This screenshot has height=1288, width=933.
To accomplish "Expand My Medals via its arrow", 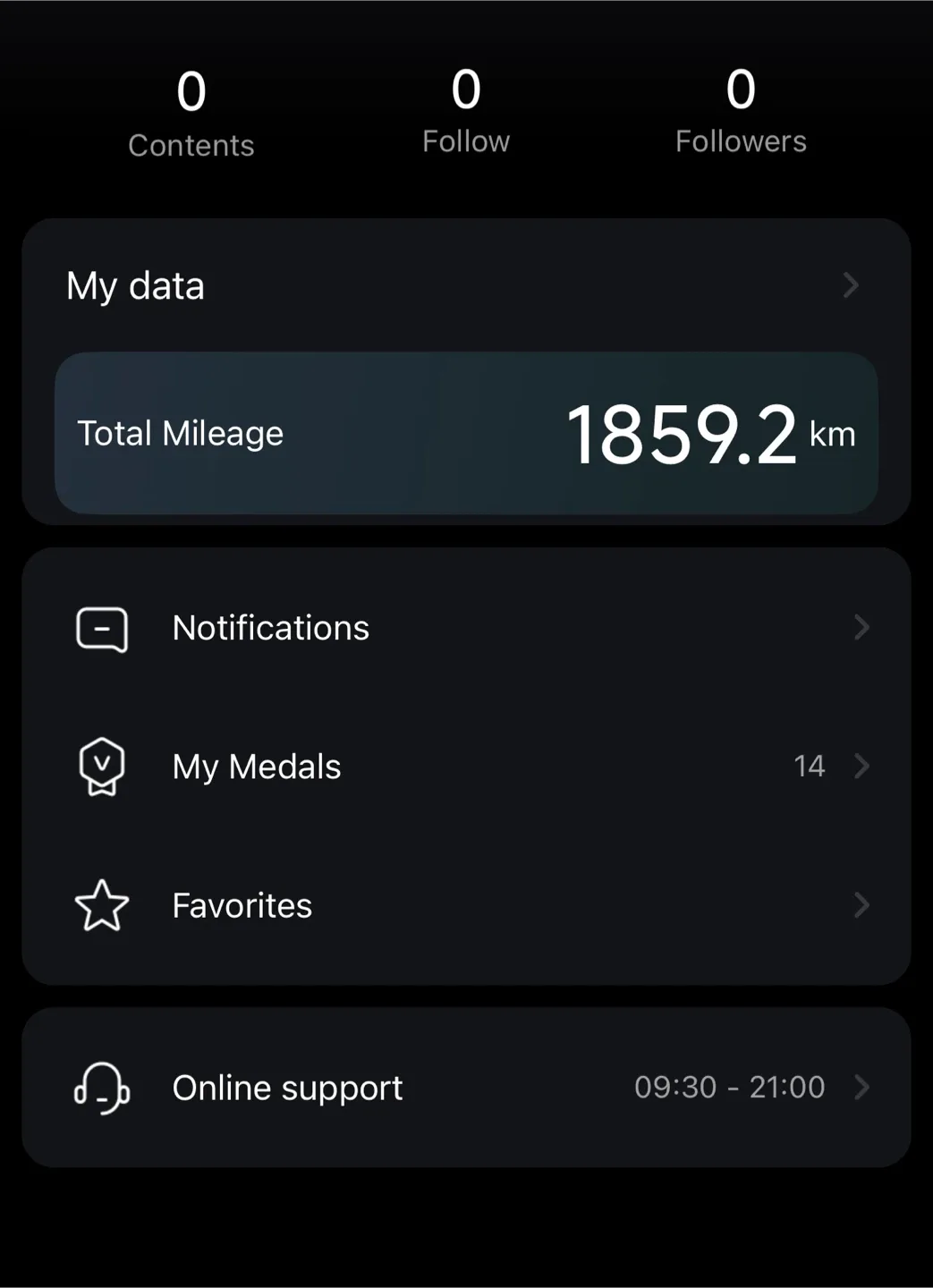I will point(861,767).
